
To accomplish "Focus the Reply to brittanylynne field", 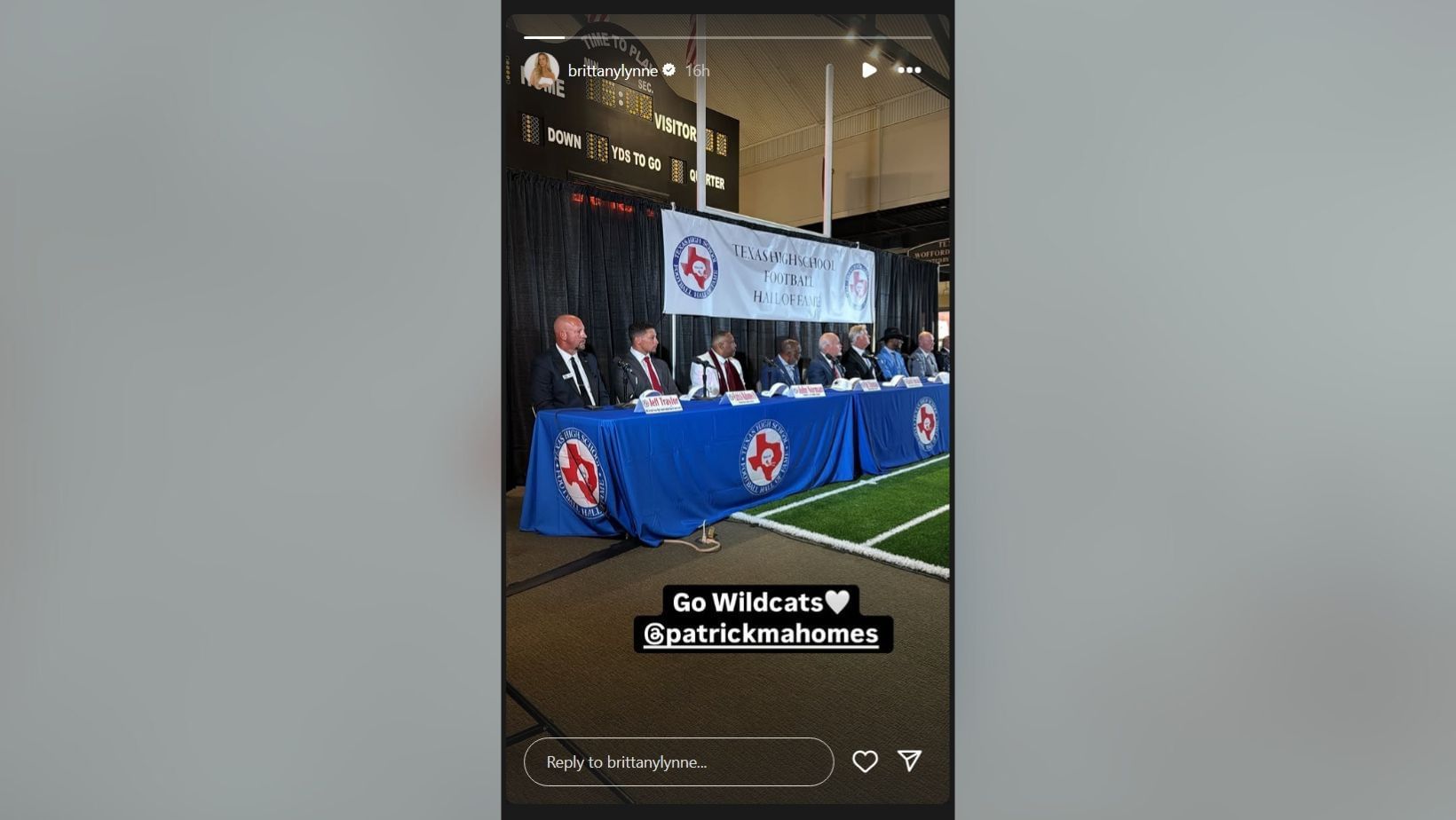I will 678,761.
